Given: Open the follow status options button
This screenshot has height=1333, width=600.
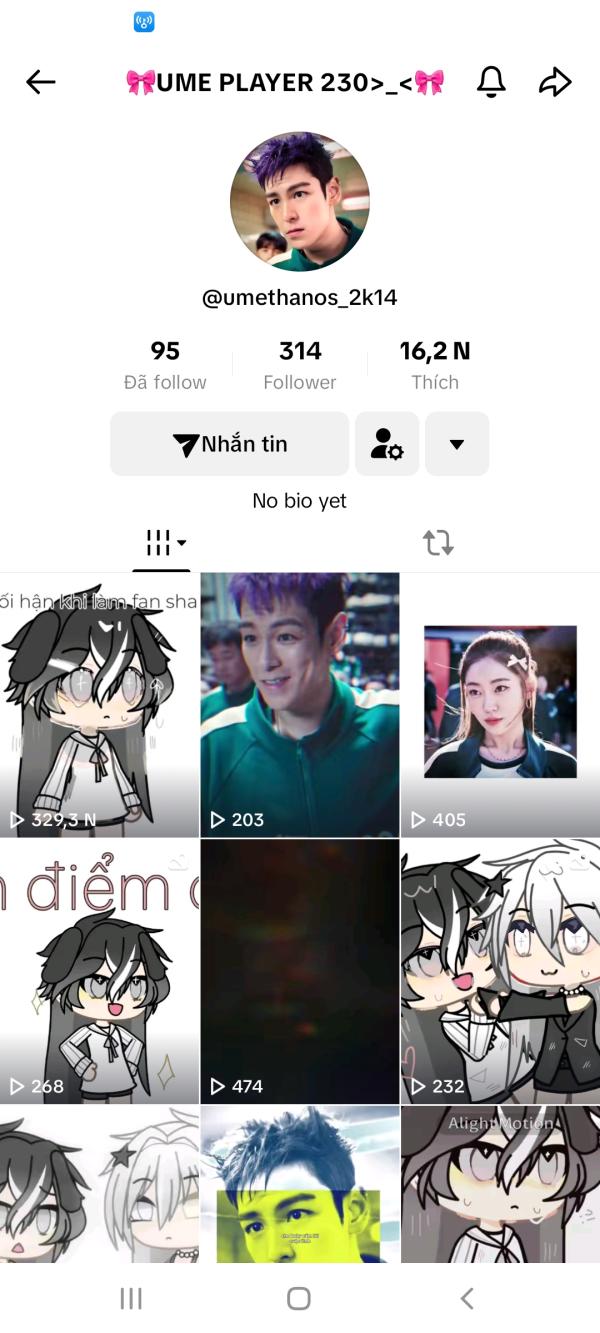Looking at the screenshot, I should (387, 444).
